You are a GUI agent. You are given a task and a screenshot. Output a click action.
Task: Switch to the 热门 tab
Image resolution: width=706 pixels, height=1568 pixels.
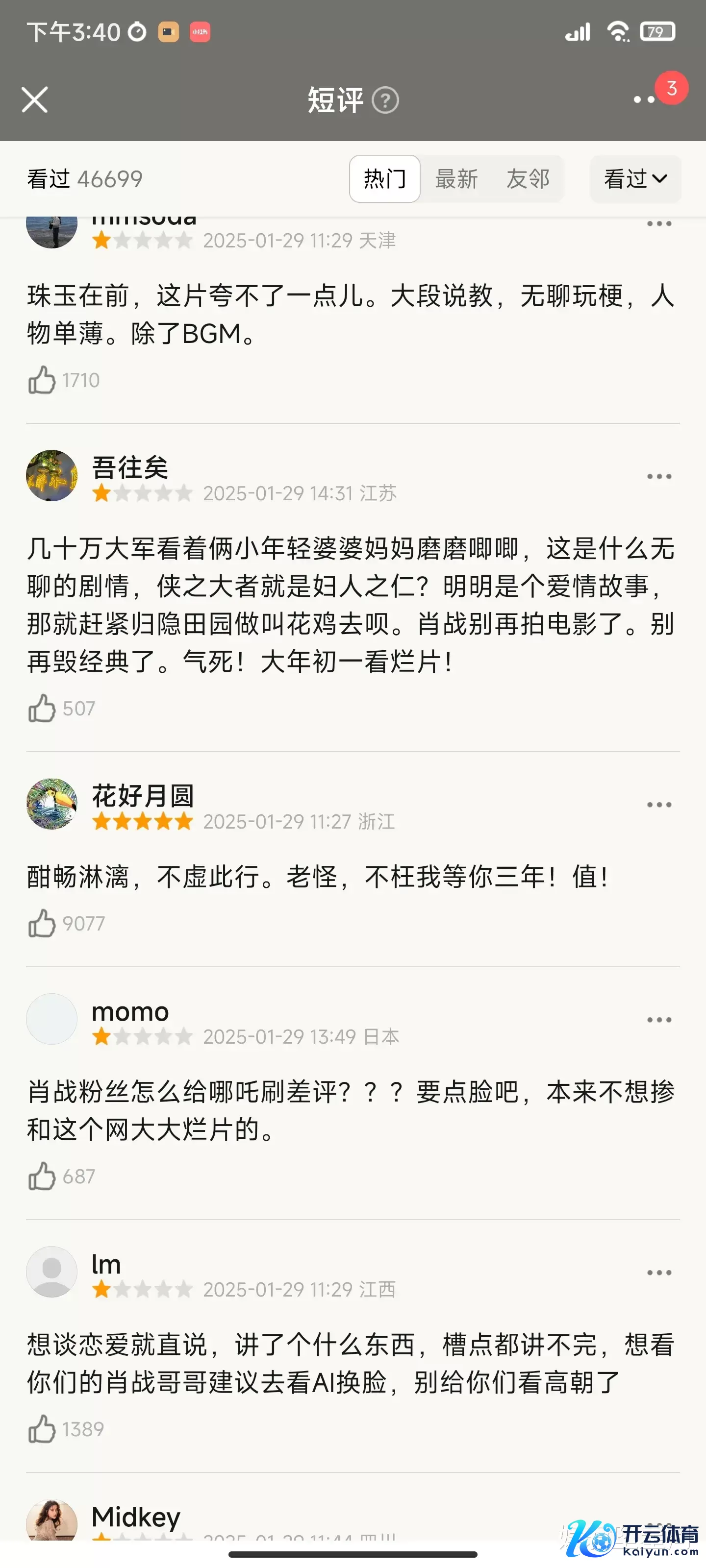click(x=384, y=179)
